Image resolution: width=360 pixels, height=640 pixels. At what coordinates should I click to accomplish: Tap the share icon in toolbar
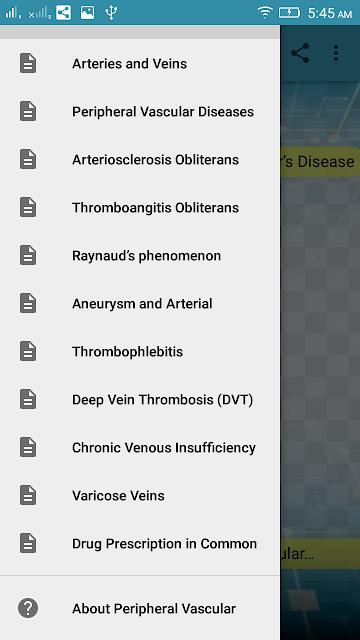300,53
